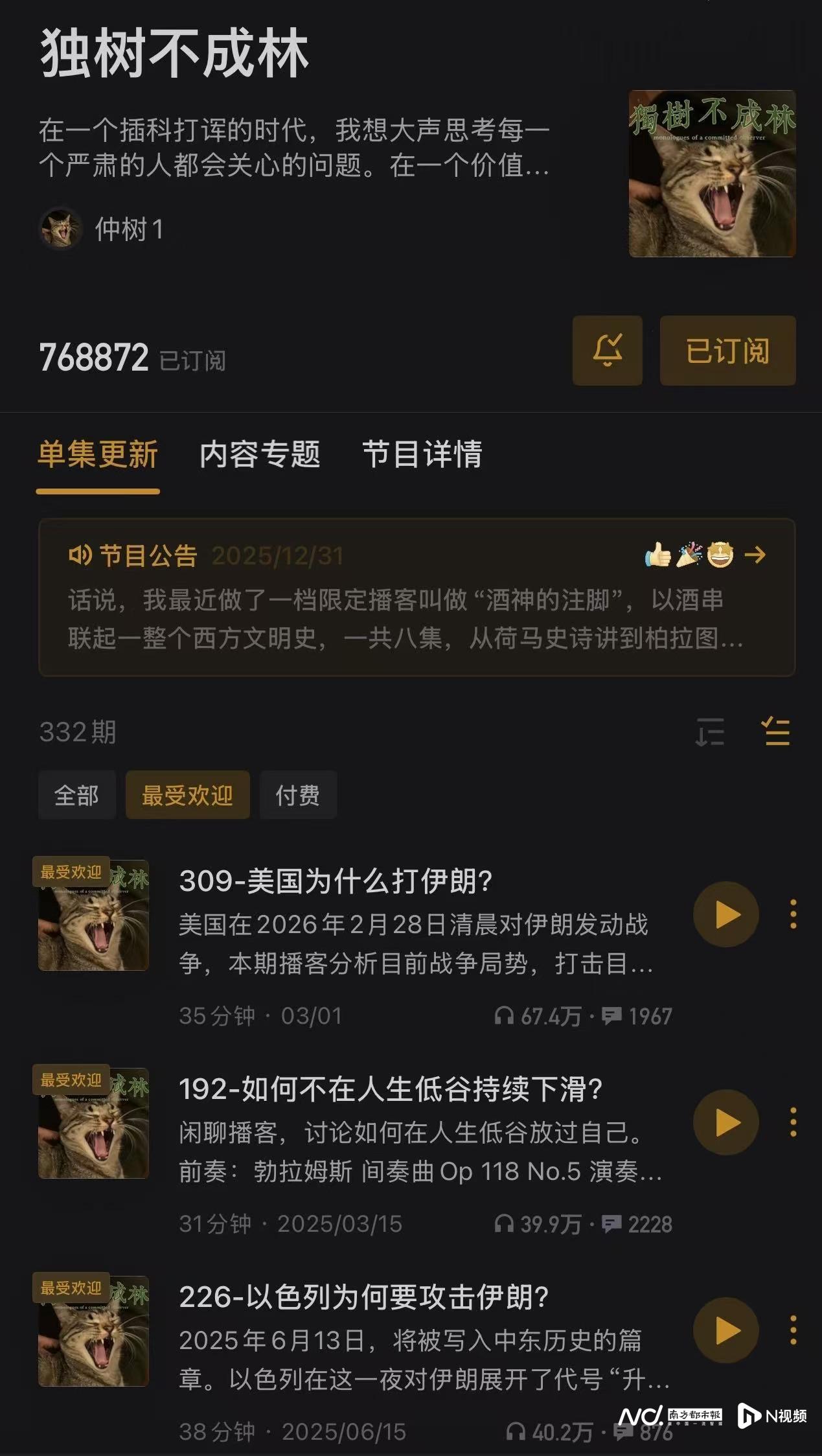The width and height of the screenshot is (822, 1456).
Task: Click the episode list display icon
Action: pos(776,731)
